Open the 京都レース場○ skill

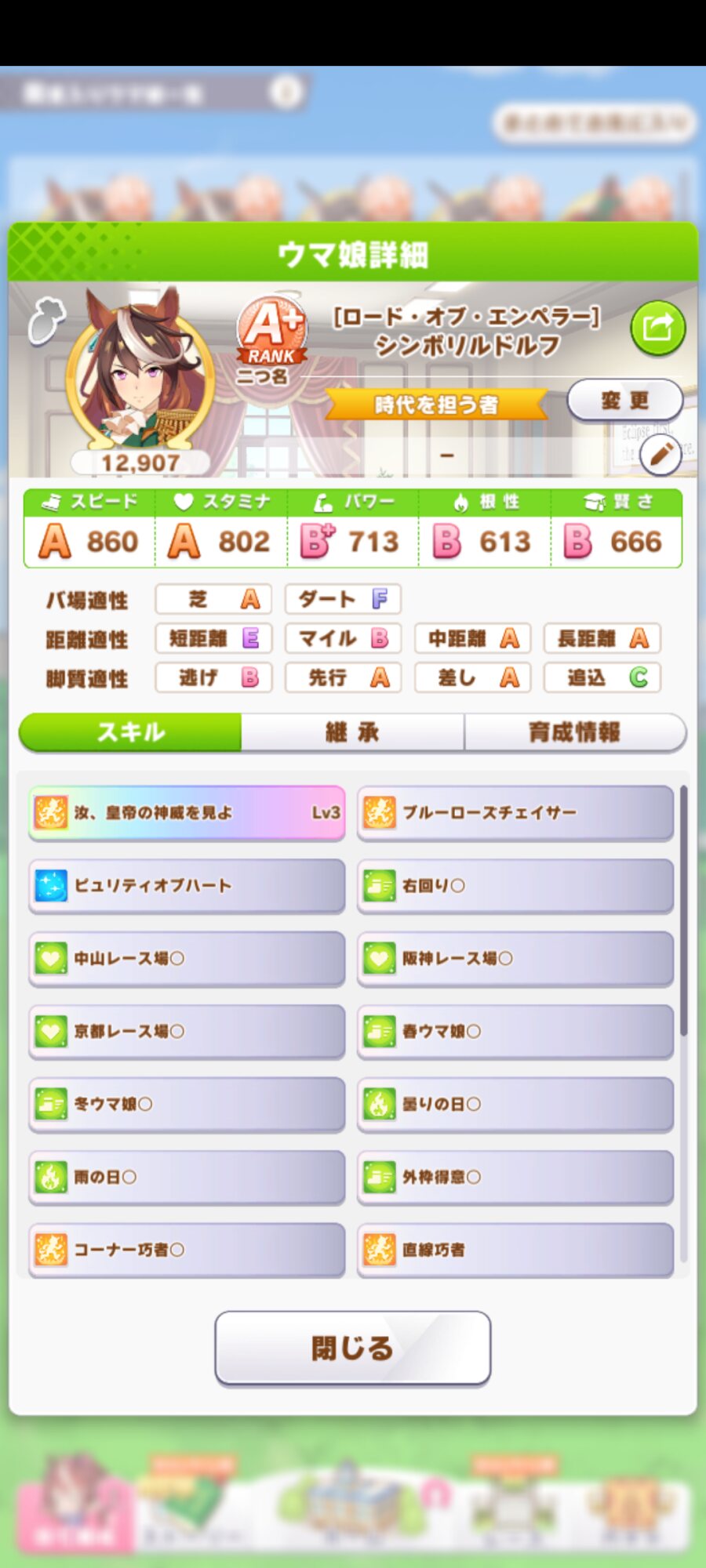pyautogui.click(x=187, y=1032)
